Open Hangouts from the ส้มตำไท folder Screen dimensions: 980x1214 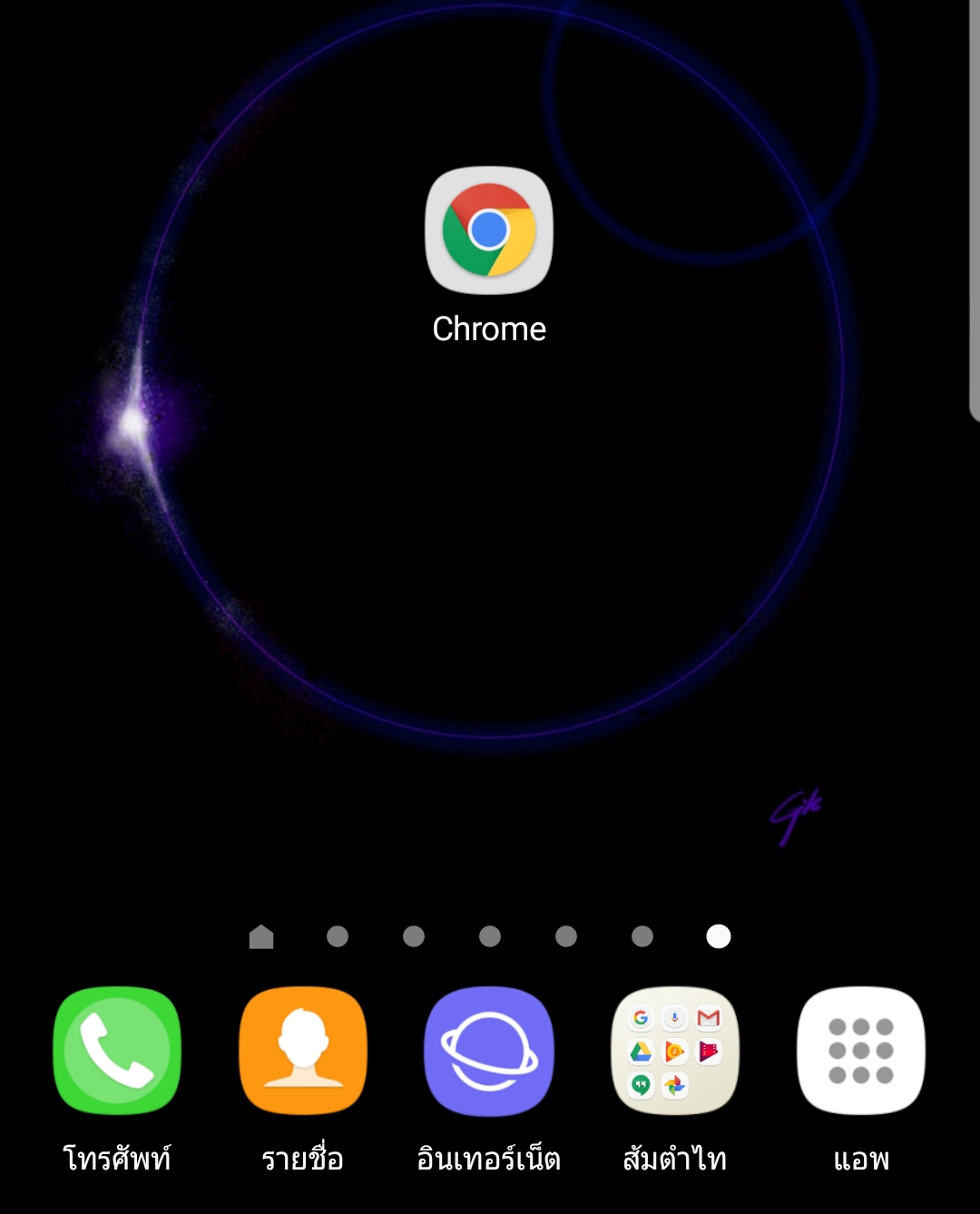coord(642,1084)
